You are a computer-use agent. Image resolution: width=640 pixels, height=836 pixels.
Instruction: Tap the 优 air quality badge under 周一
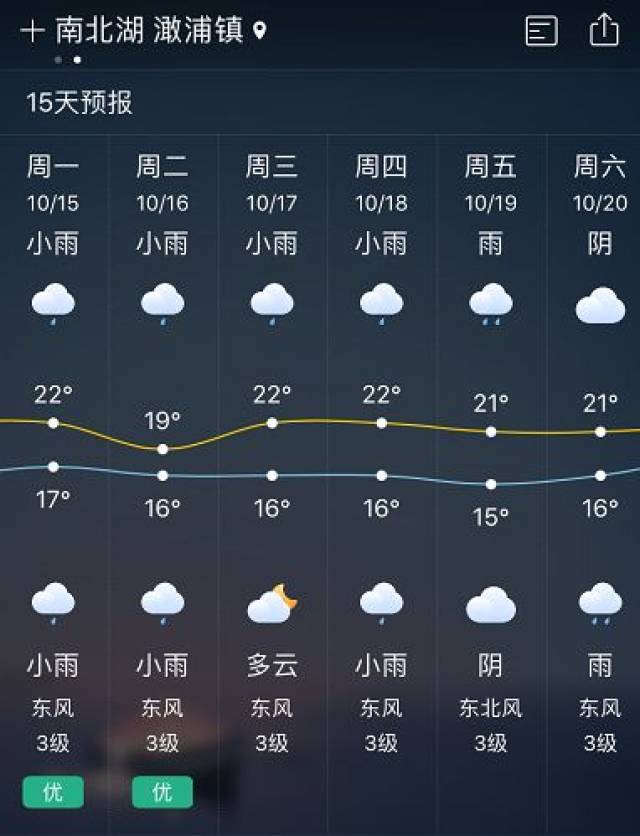coord(53,792)
